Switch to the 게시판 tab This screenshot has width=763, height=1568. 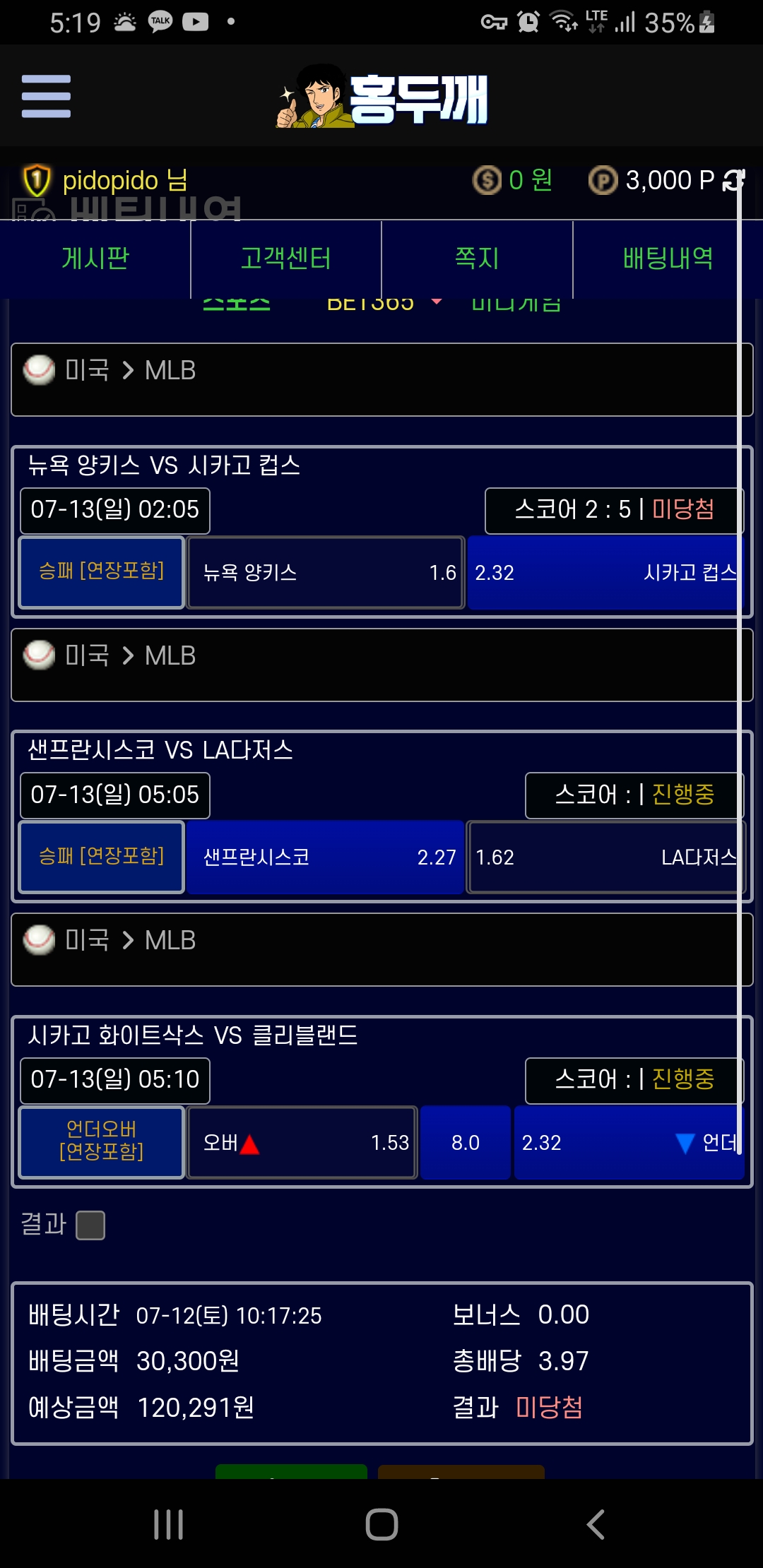[95, 259]
